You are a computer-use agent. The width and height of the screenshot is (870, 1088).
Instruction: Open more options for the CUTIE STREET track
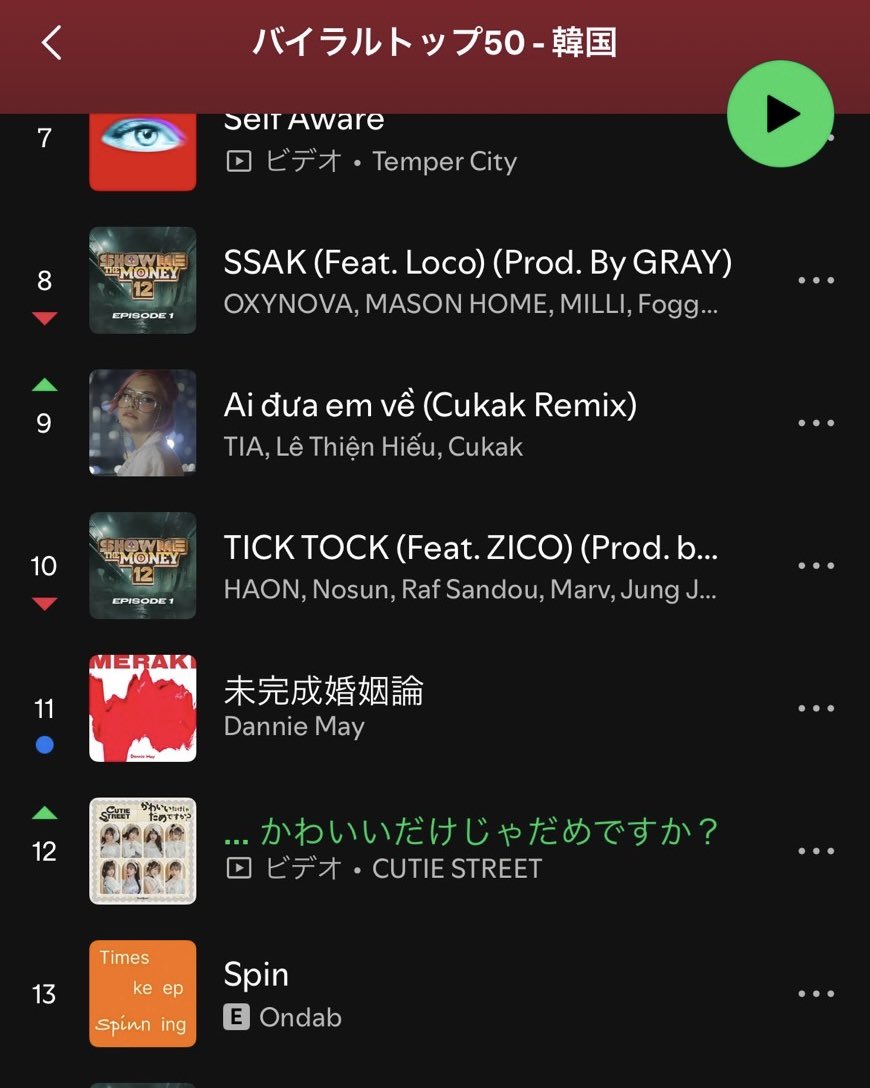click(x=815, y=851)
